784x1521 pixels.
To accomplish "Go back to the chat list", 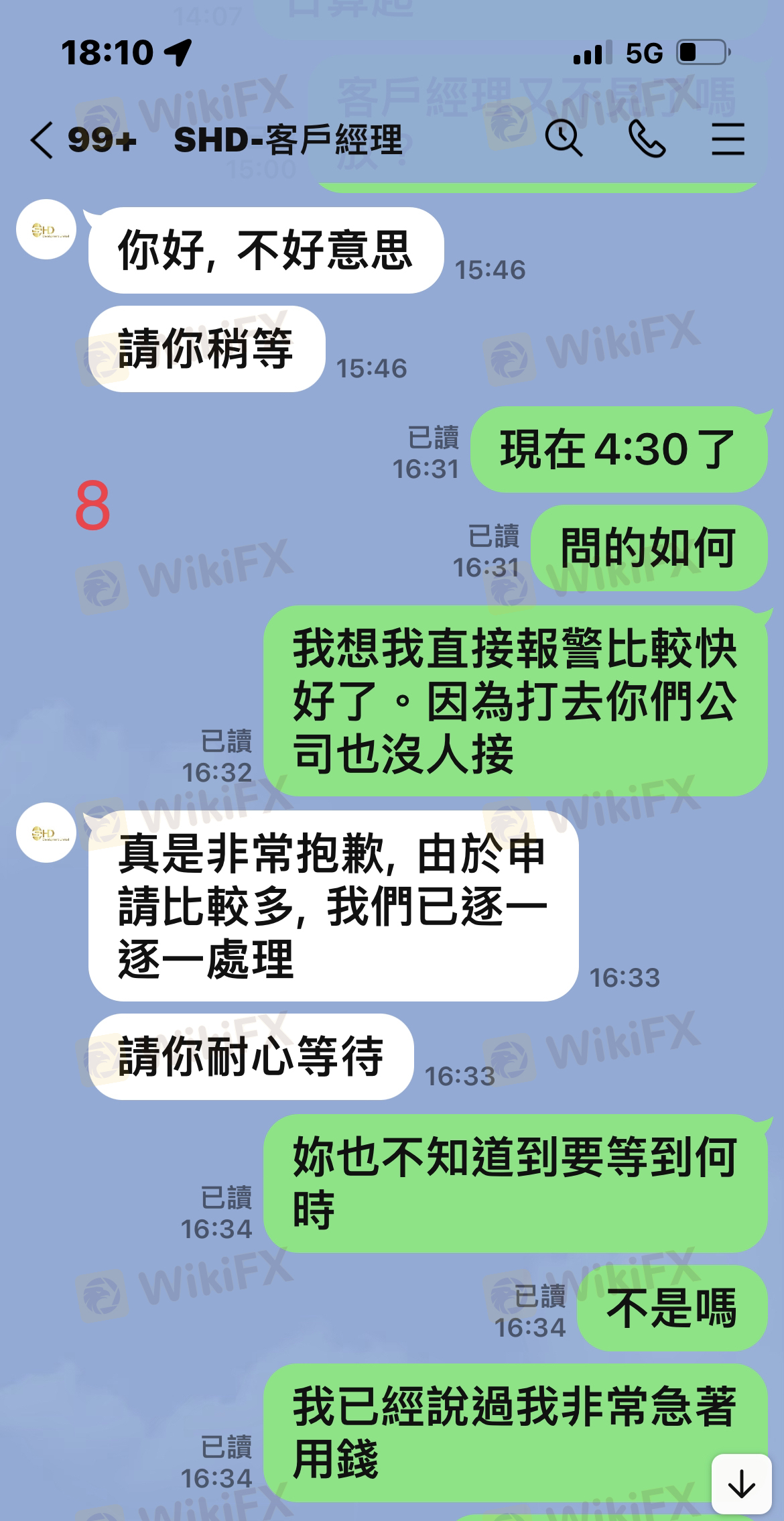I will point(42,140).
